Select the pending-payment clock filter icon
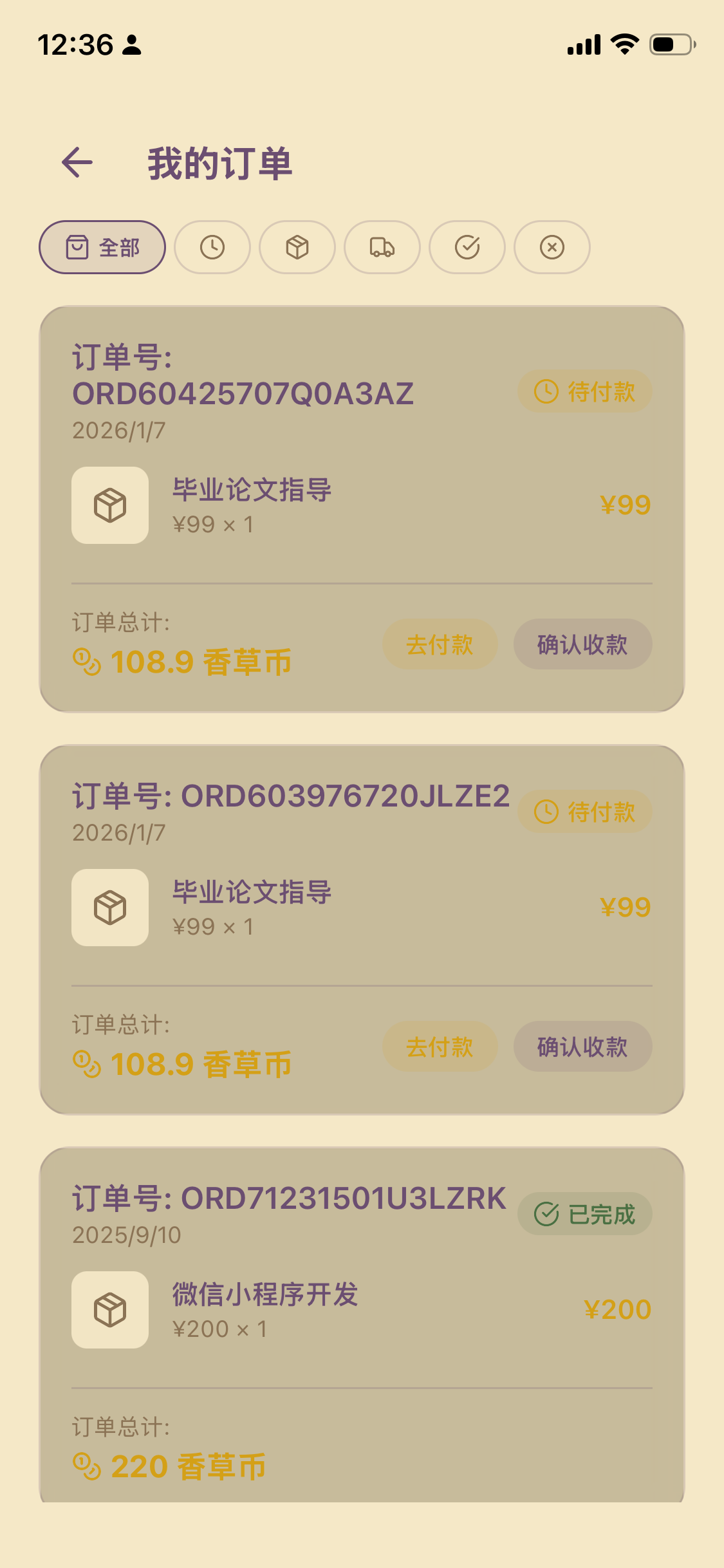 point(212,247)
